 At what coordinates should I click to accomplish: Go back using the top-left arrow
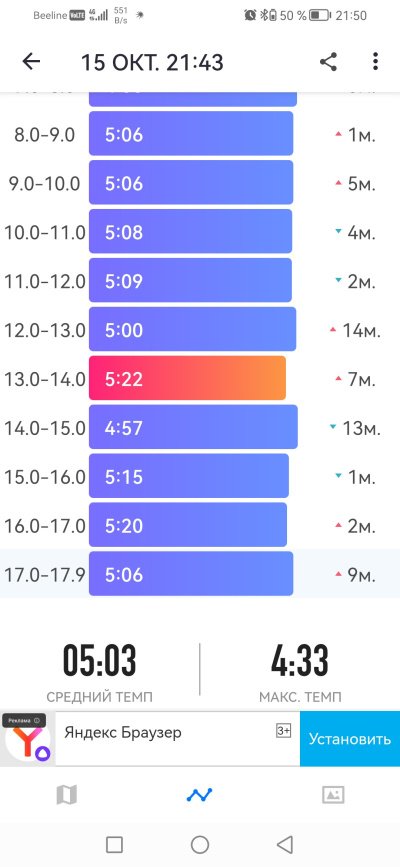tap(32, 61)
